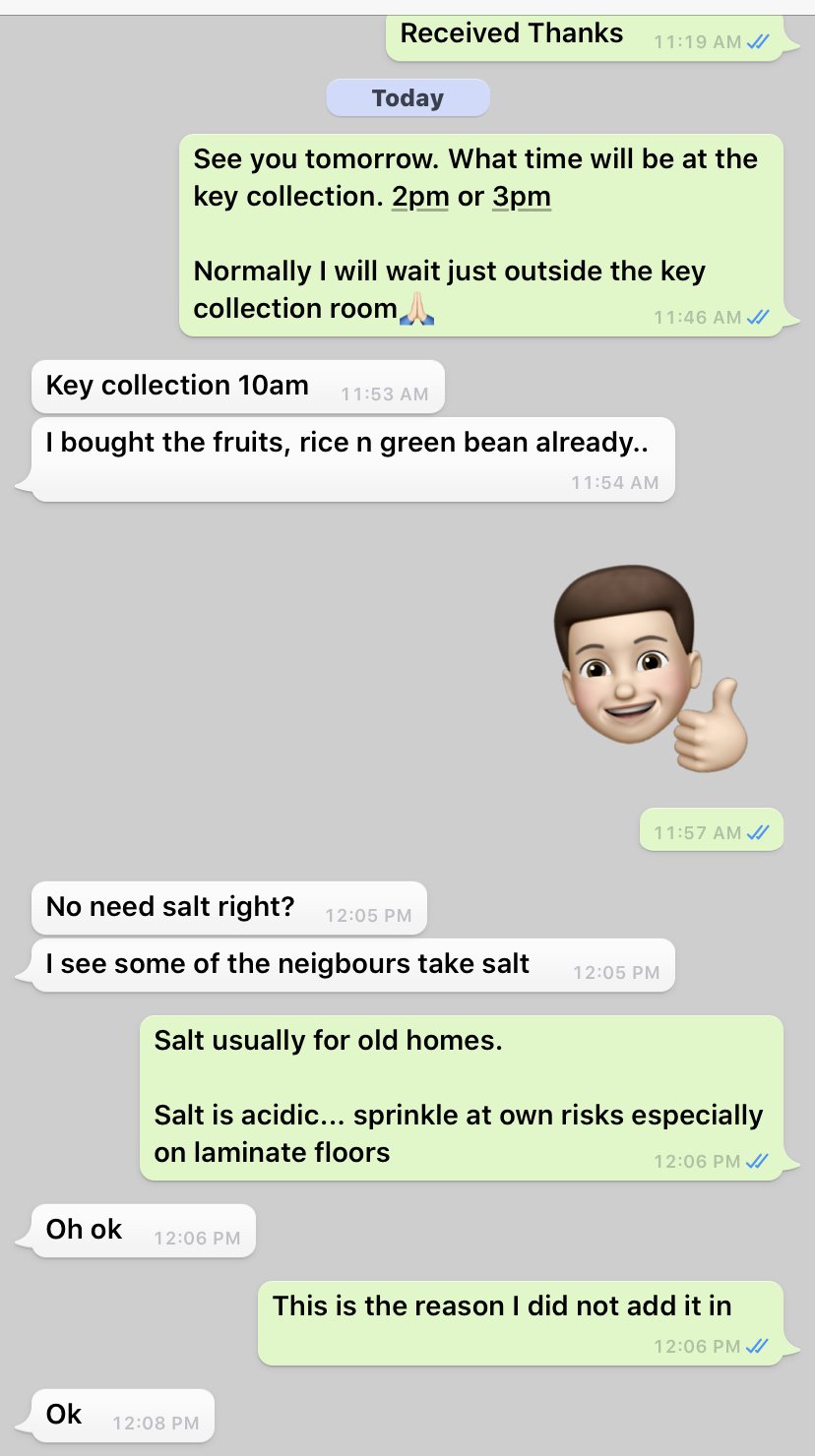Image resolution: width=815 pixels, height=1456 pixels.
Task: Tap the underlined 3pm time link
Action: 521,197
